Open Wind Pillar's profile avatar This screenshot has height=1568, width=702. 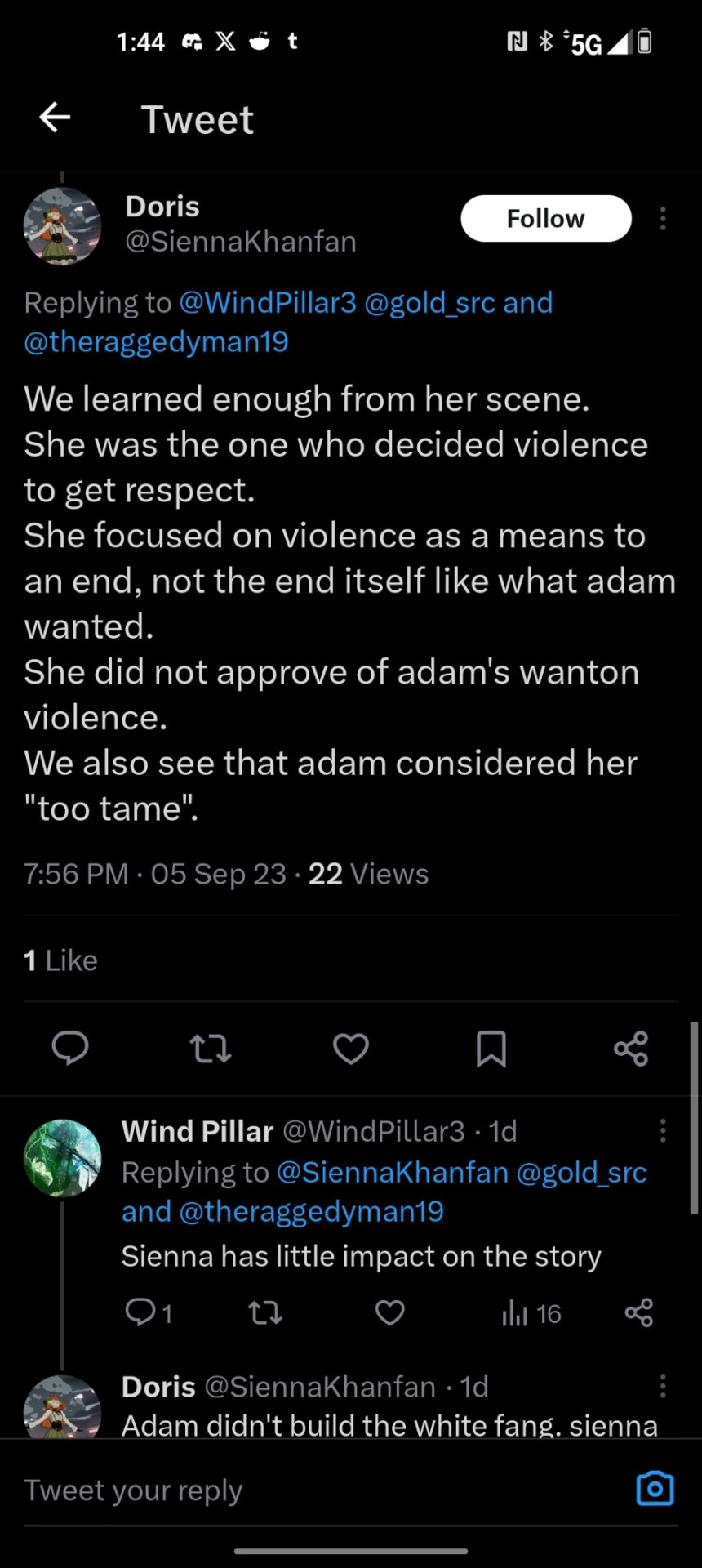click(62, 1158)
